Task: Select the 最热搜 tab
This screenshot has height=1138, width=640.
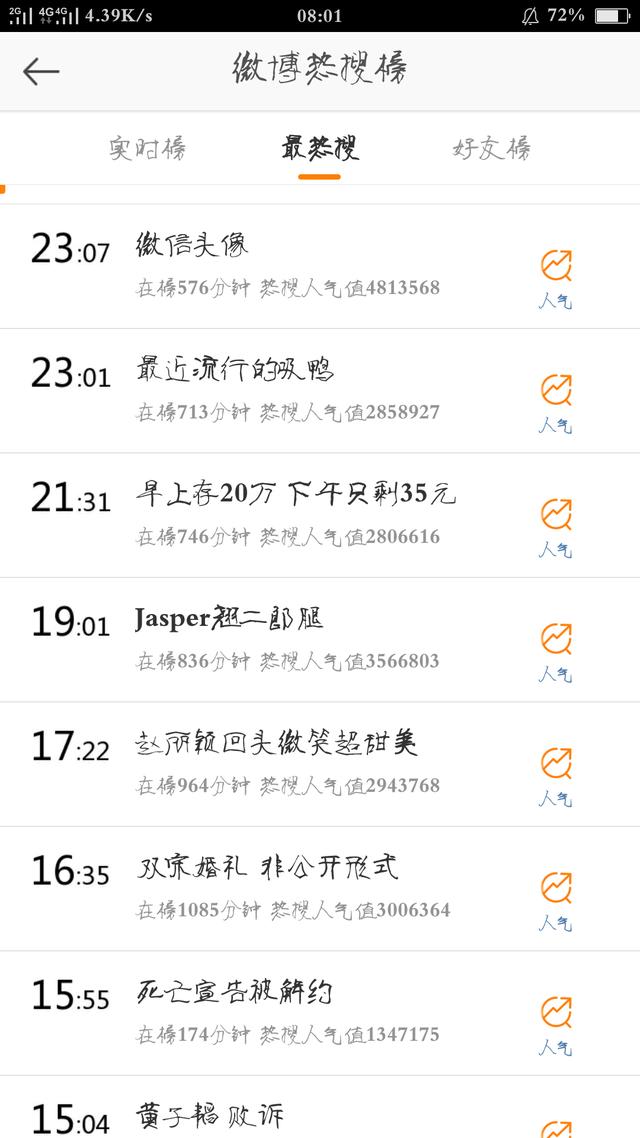Action: pyautogui.click(x=319, y=149)
